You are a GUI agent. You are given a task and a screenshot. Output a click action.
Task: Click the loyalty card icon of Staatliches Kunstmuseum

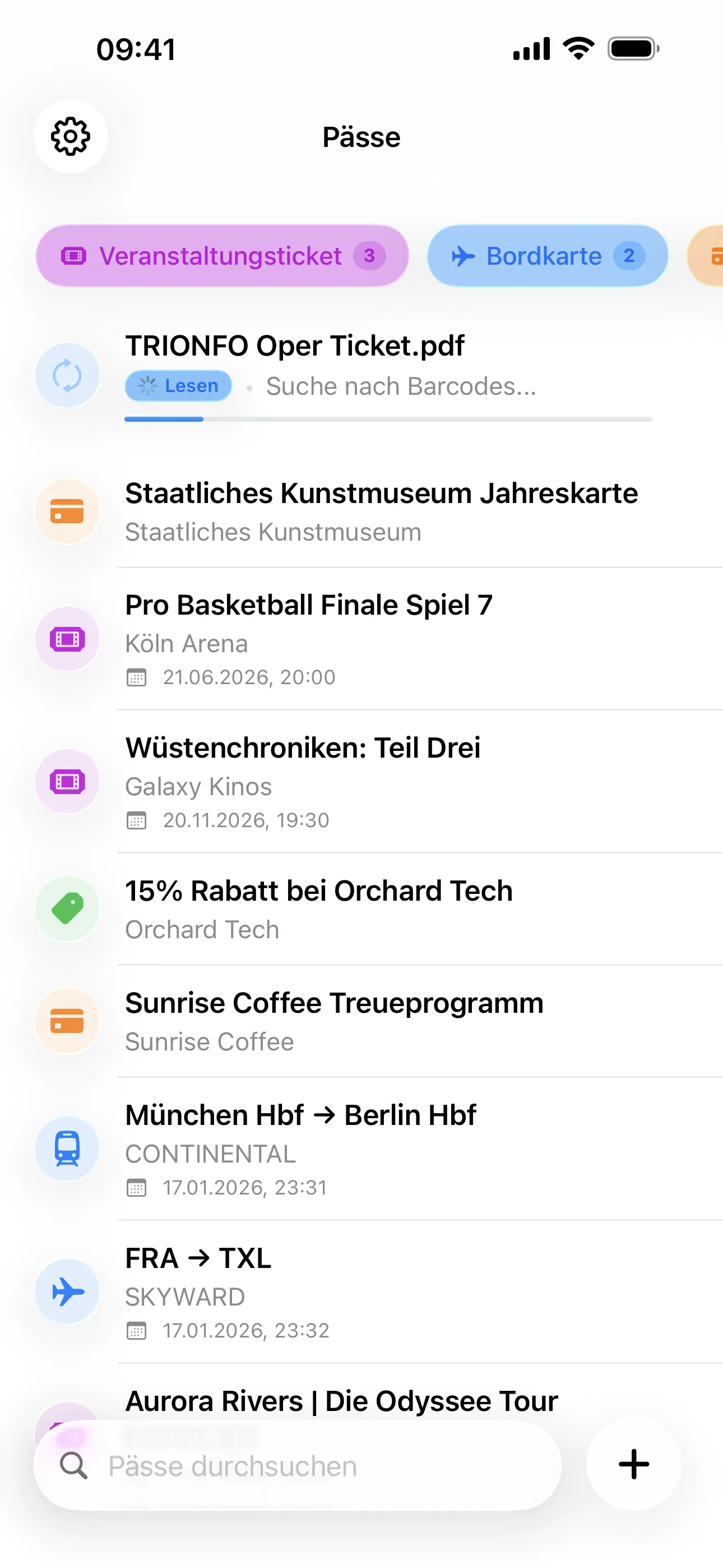[67, 511]
